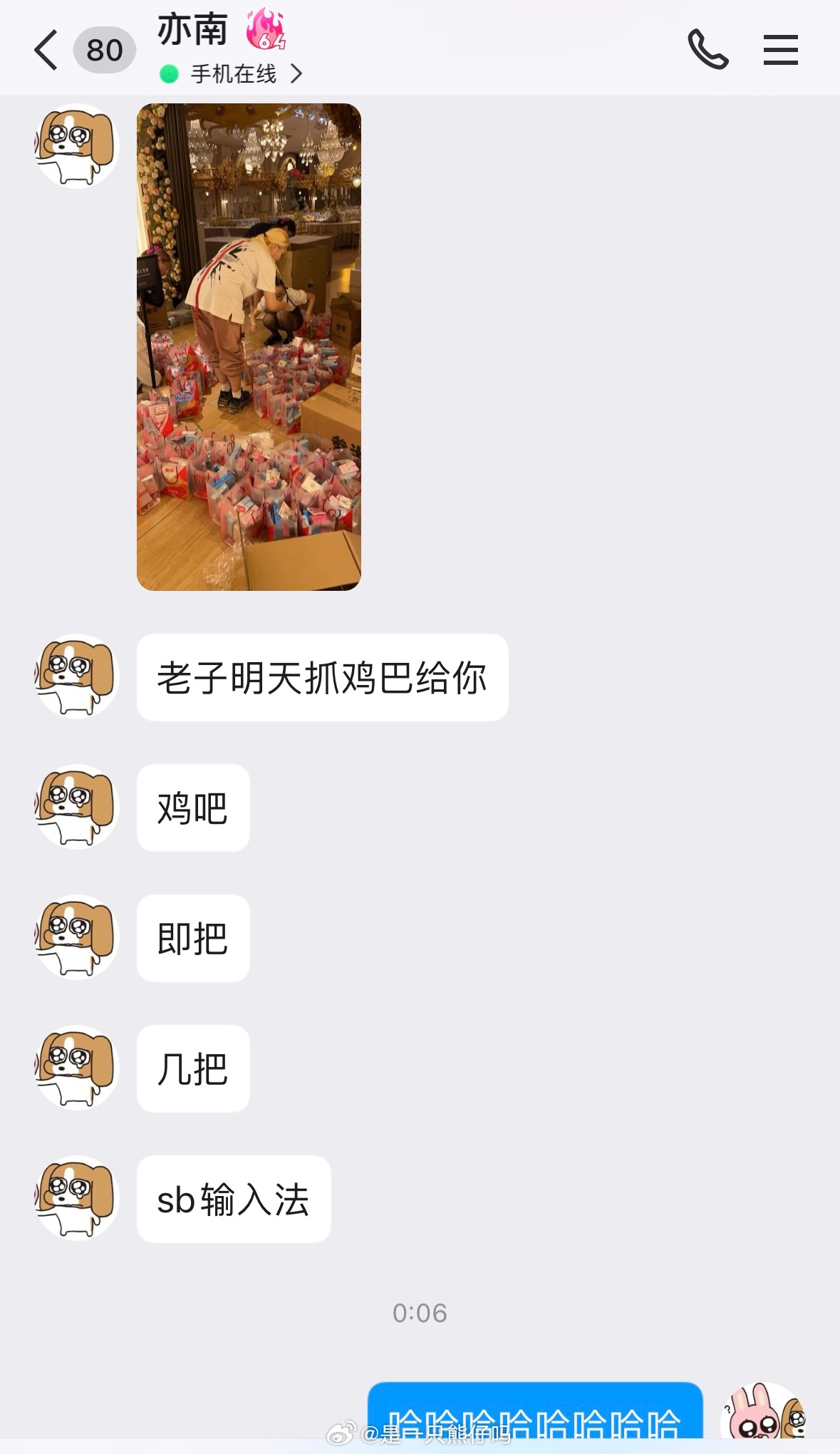Screen dimensions: 840x1454
Task: Go back to the message list
Action: 47,50
